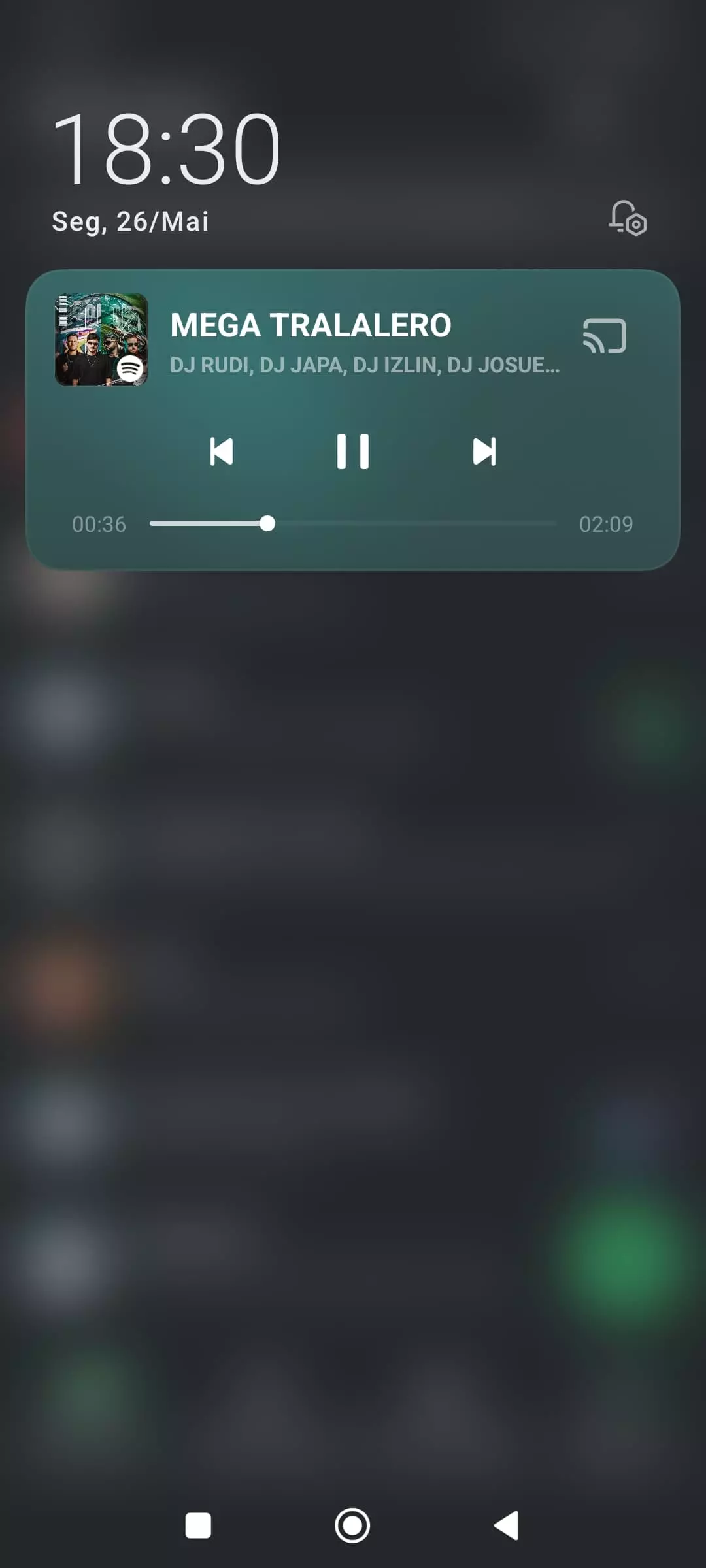Viewport: 706px width, 1568px height.
Task: Tap the system back button
Action: tap(506, 1526)
